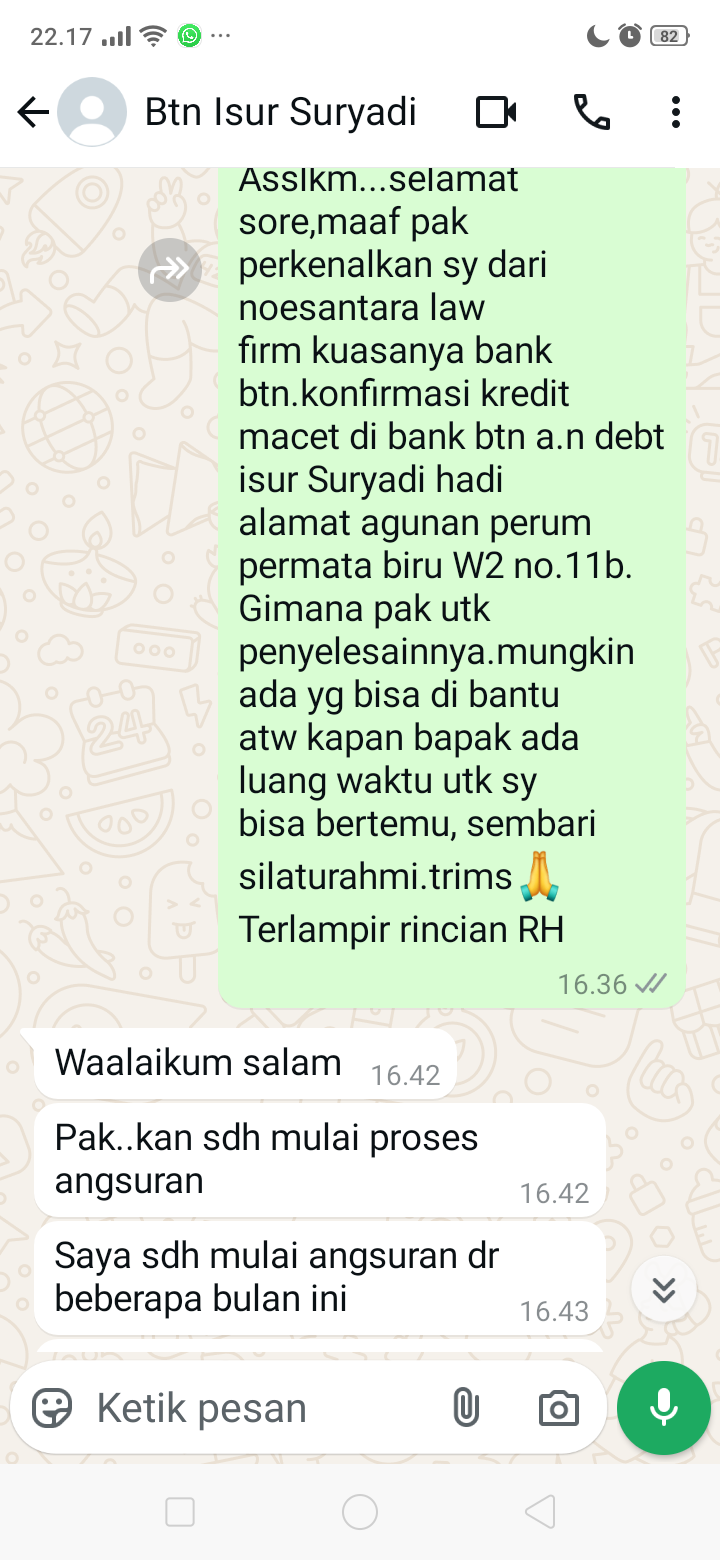
Task: Tap the system back button
Action: coord(540,1511)
